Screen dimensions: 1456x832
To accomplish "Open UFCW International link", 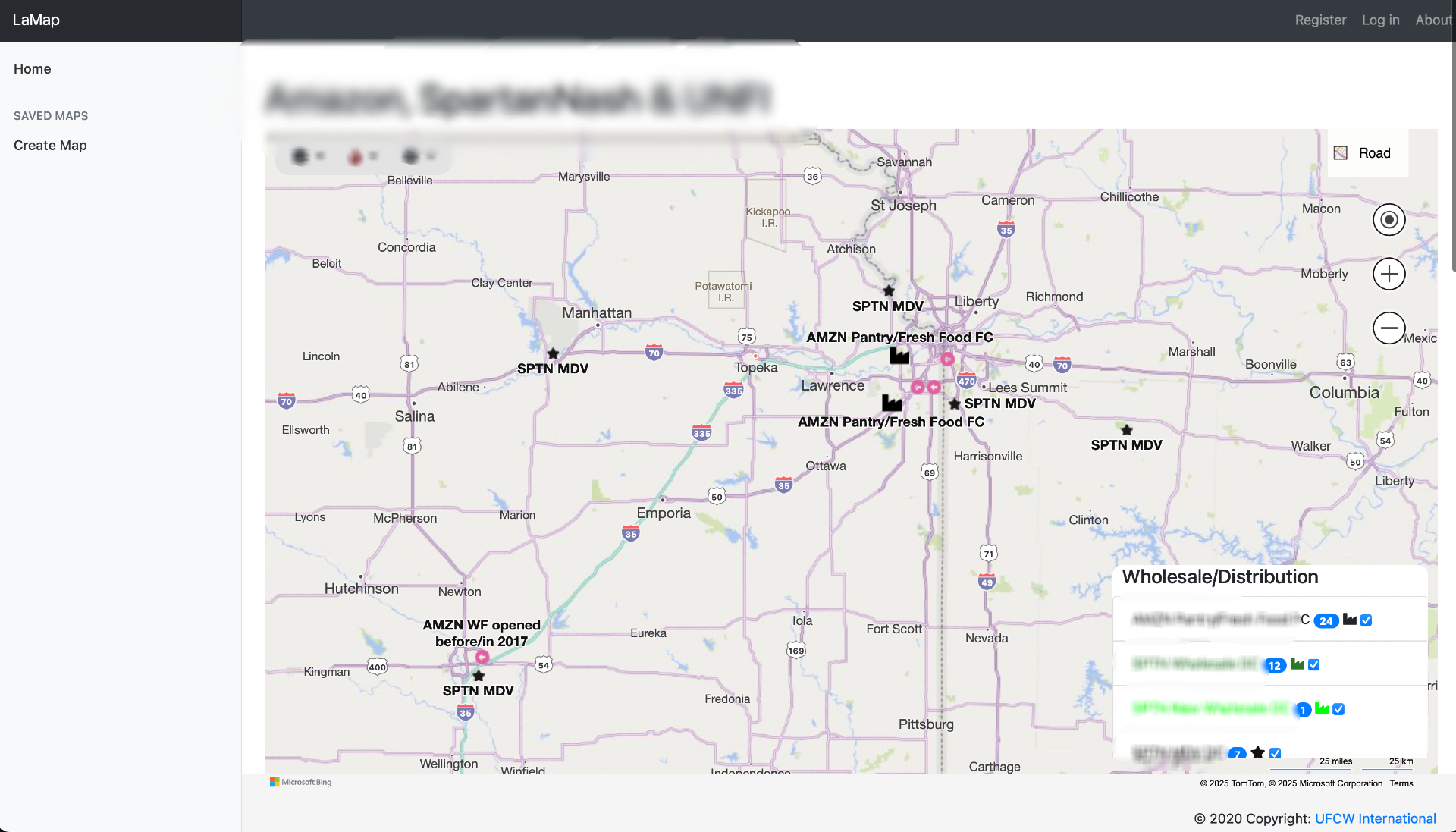I will click(1375, 819).
